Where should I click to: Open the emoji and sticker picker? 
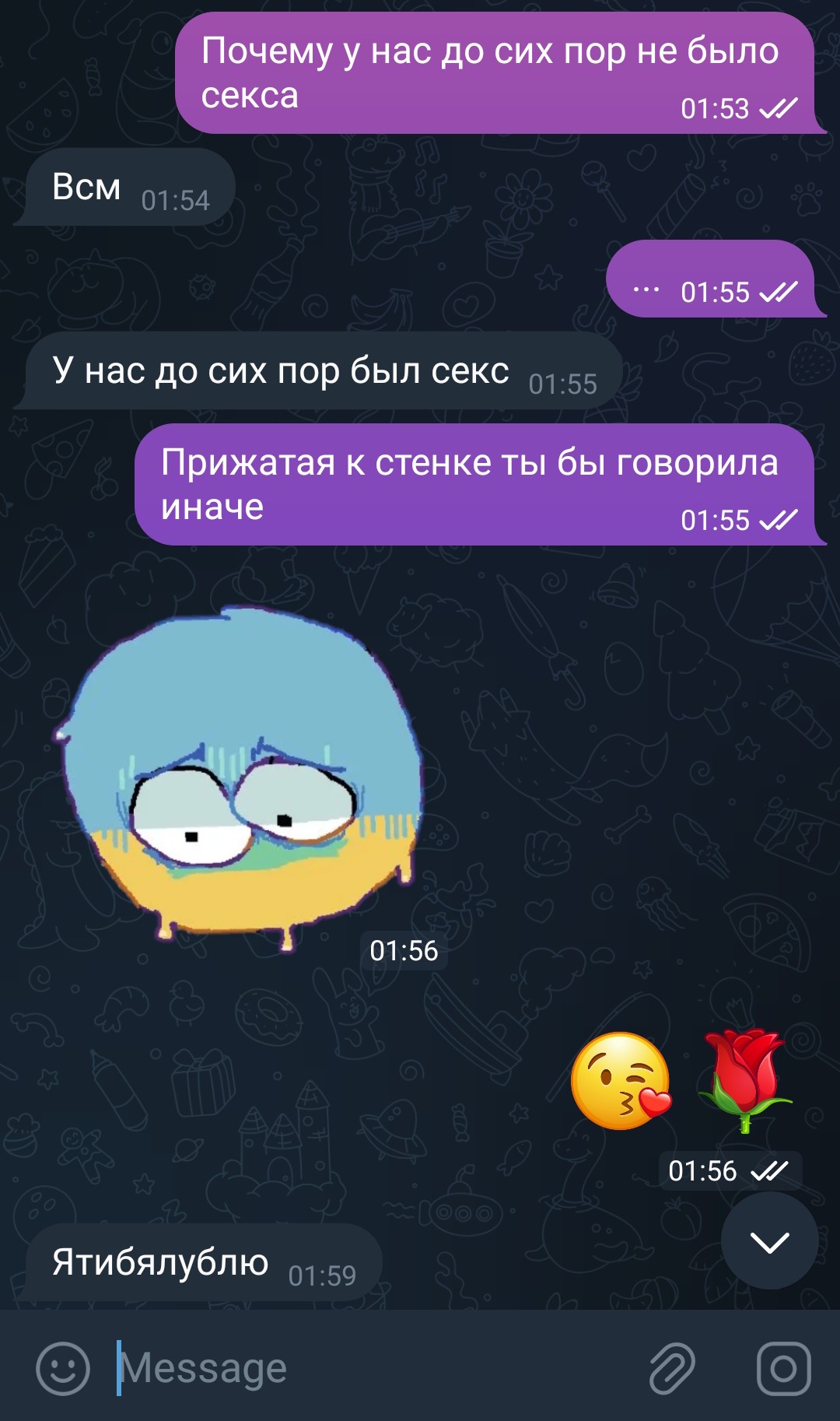tap(63, 1368)
